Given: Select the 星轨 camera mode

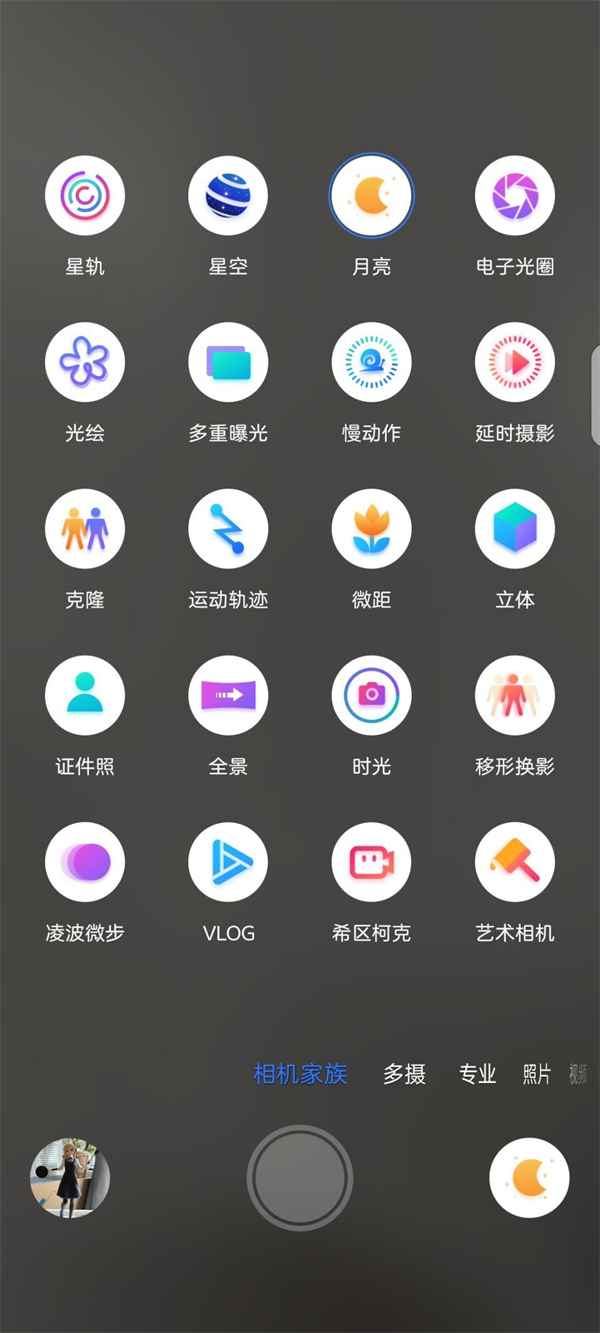Looking at the screenshot, I should pyautogui.click(x=85, y=196).
